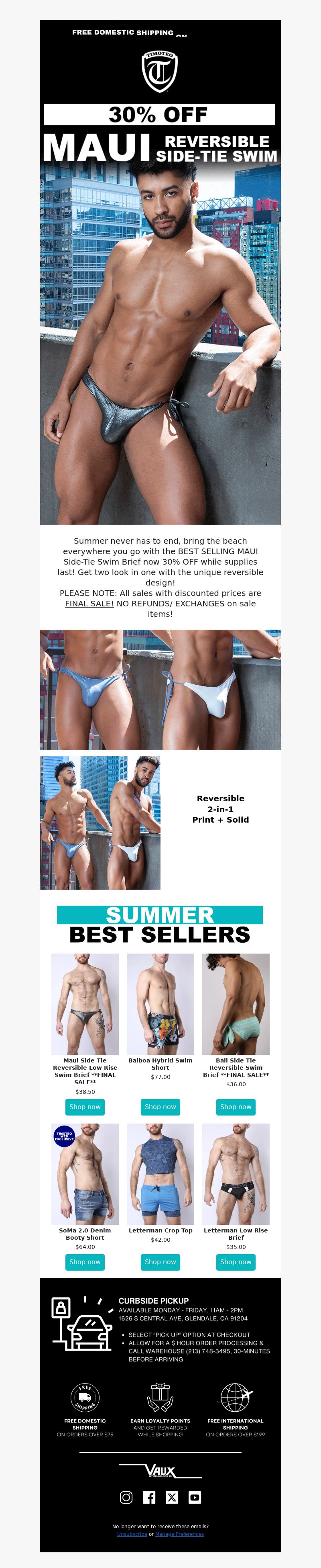Visit the Facebook page

(149, 1497)
